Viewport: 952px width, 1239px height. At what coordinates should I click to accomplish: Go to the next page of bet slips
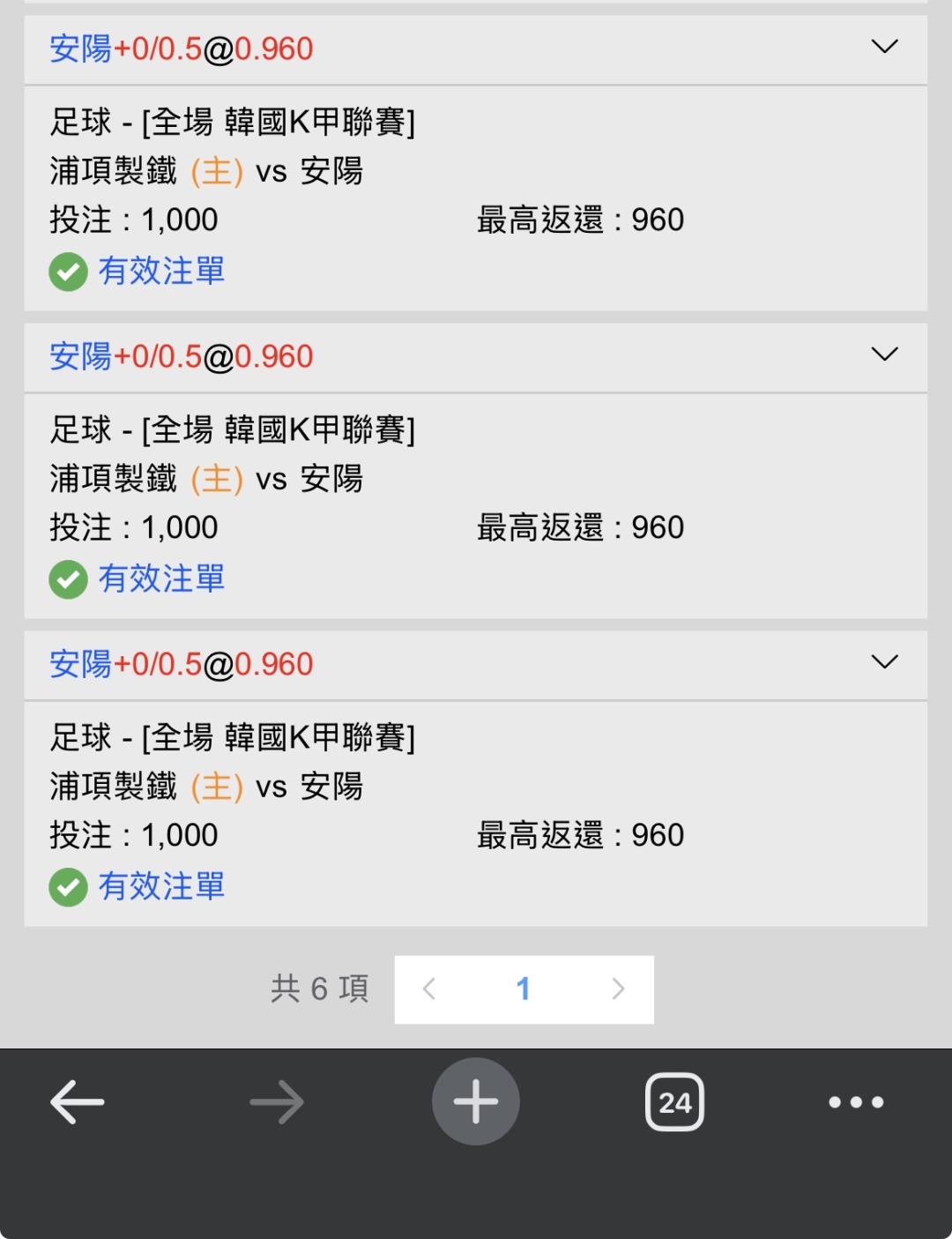click(x=617, y=989)
